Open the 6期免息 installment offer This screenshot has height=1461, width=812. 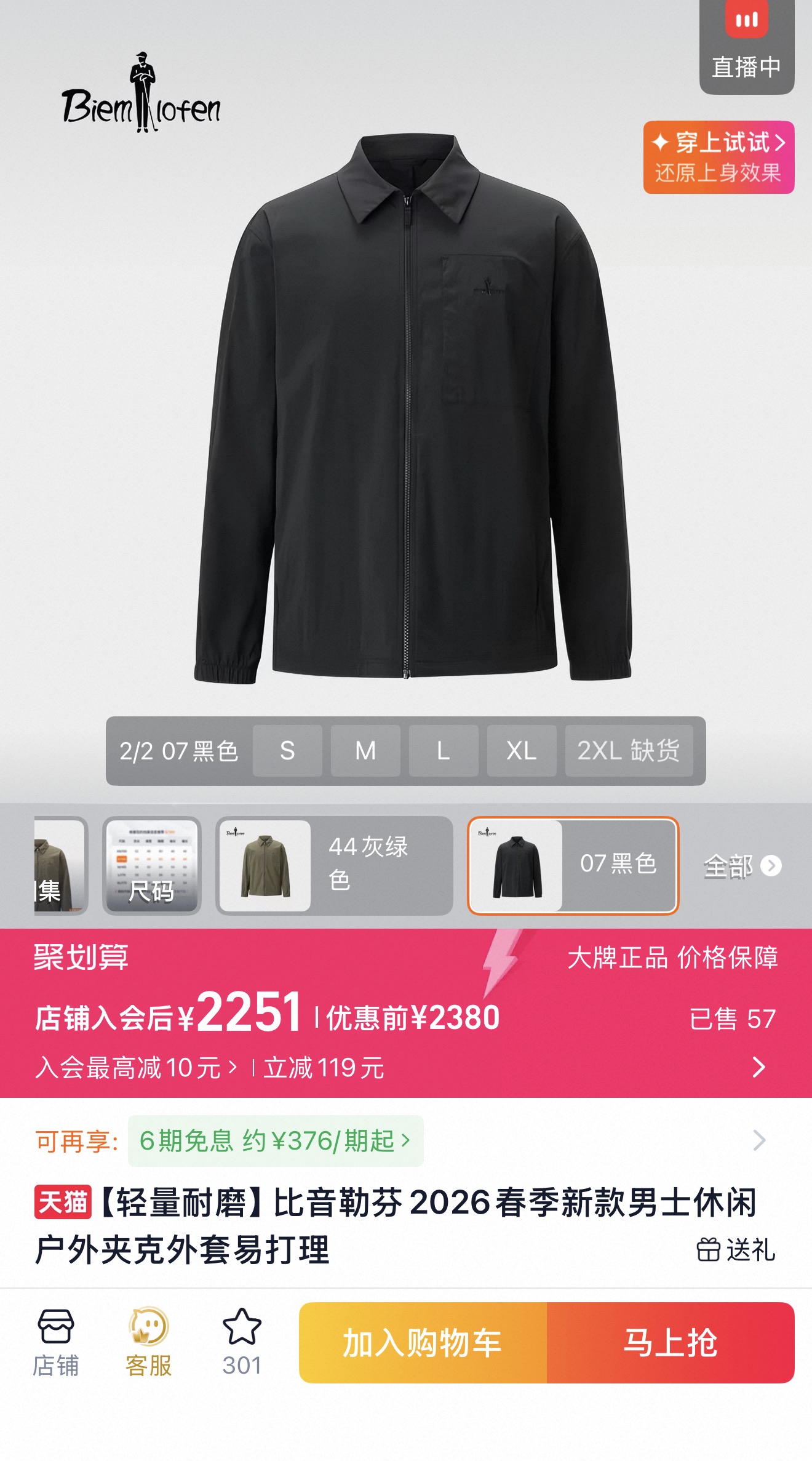point(276,1141)
